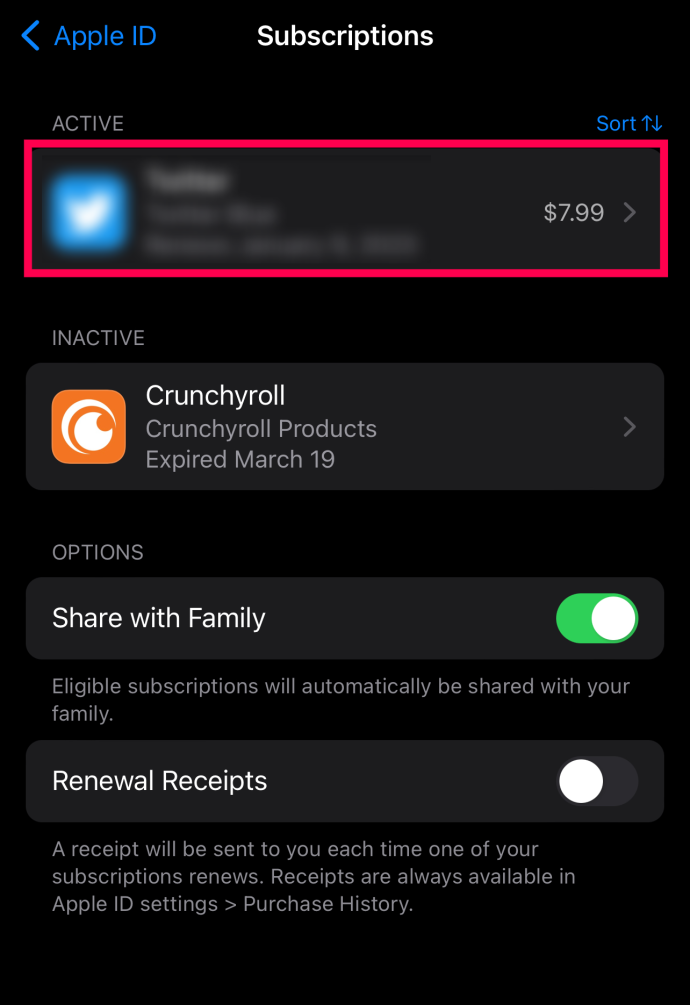Open the Sort options
690x1005 pixels.
[628, 124]
